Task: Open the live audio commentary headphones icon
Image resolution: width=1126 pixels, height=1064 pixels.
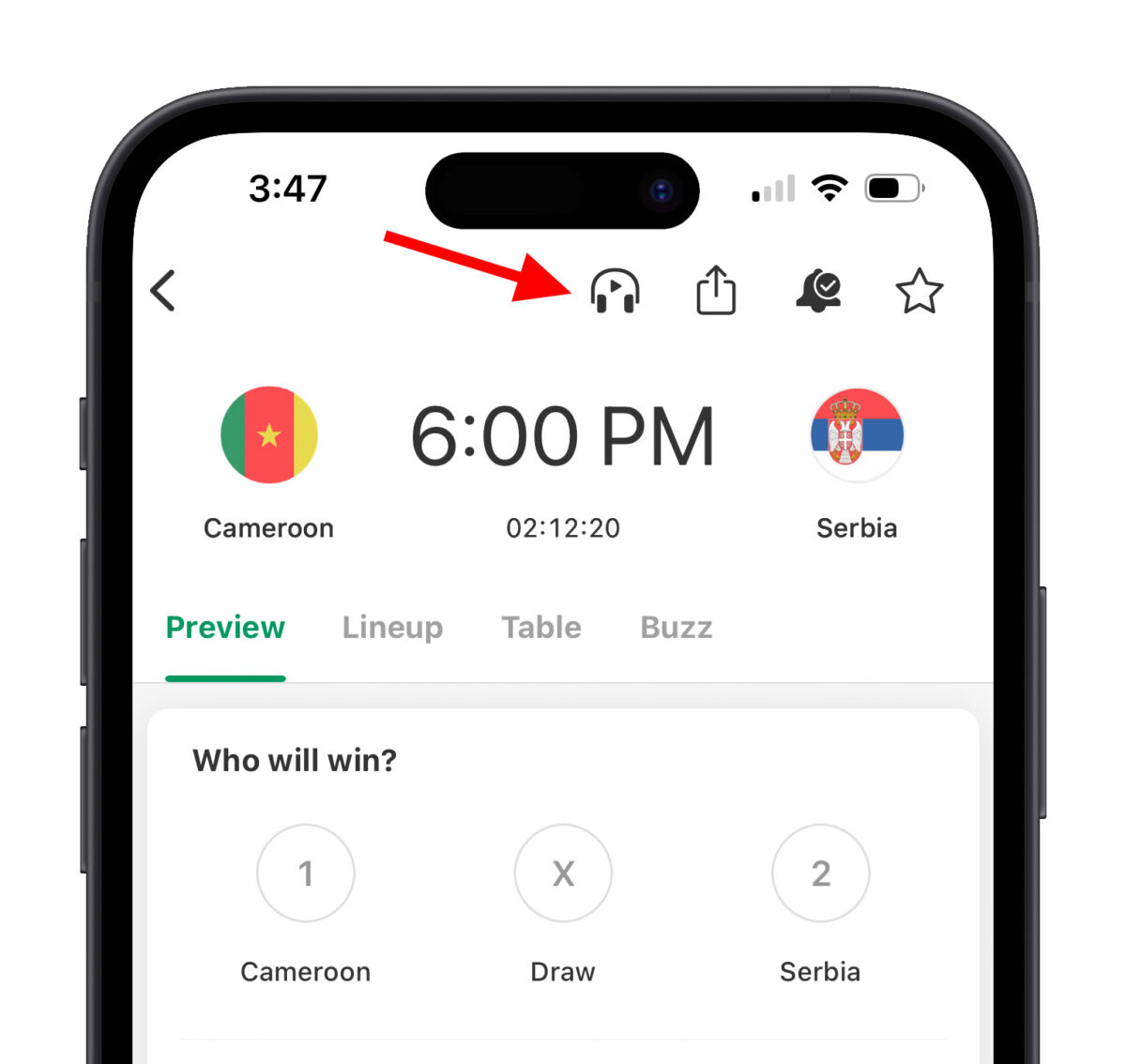Action: 615,291
